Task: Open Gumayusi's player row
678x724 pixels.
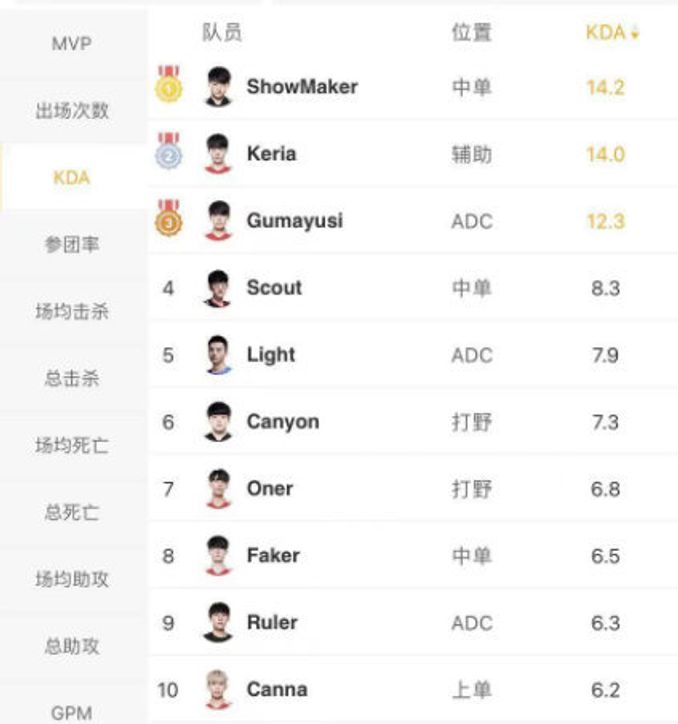Action: click(x=294, y=221)
